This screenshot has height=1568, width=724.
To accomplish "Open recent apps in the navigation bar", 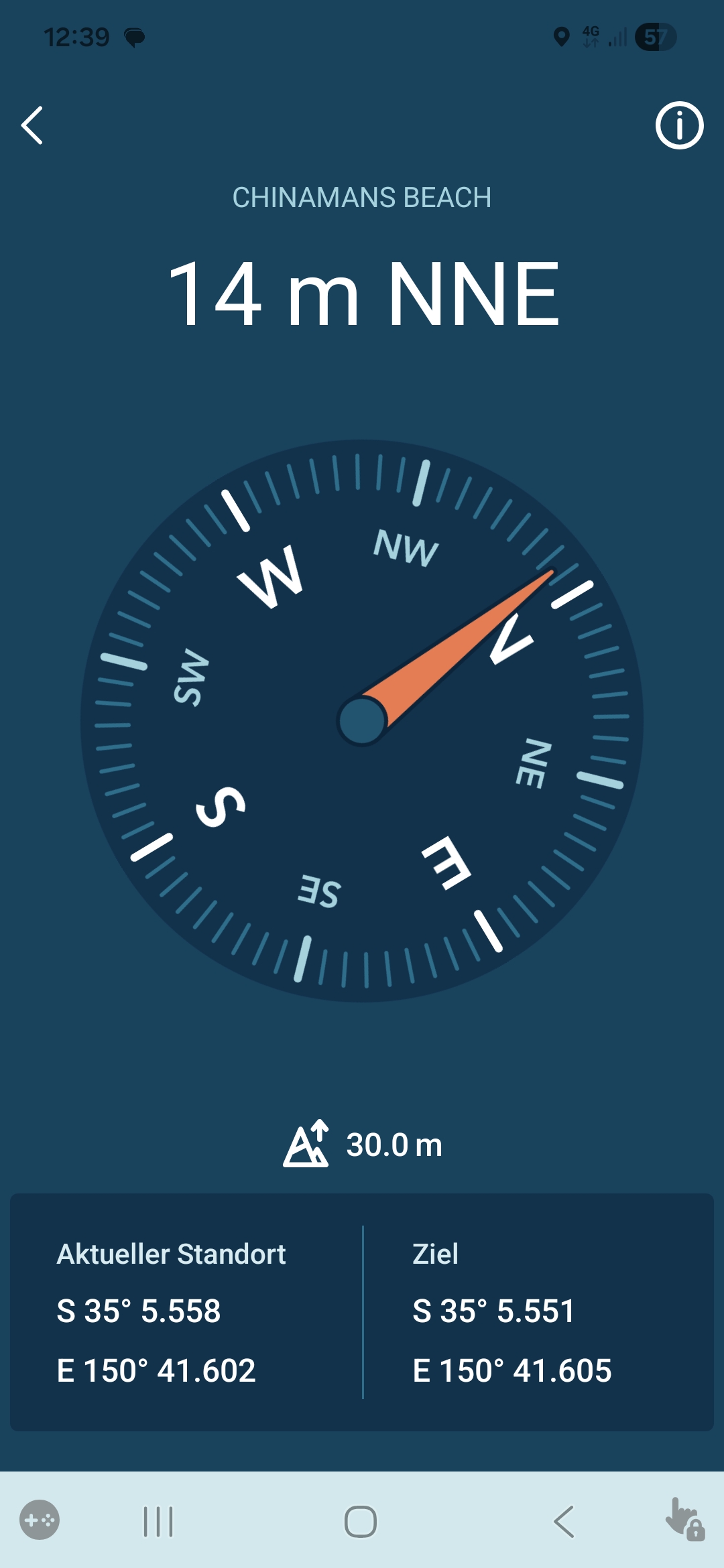I will coord(158,1521).
